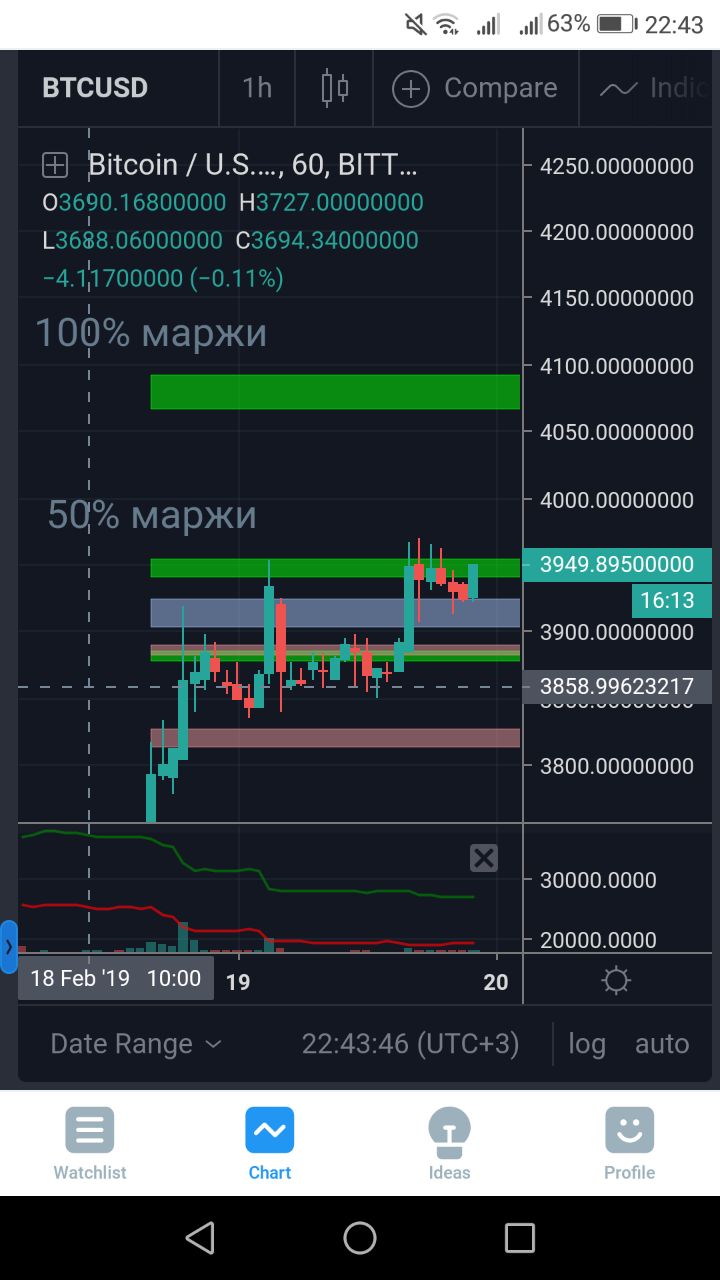Expand the left side drawing panel handle
720x1280 pixels.
[8, 946]
